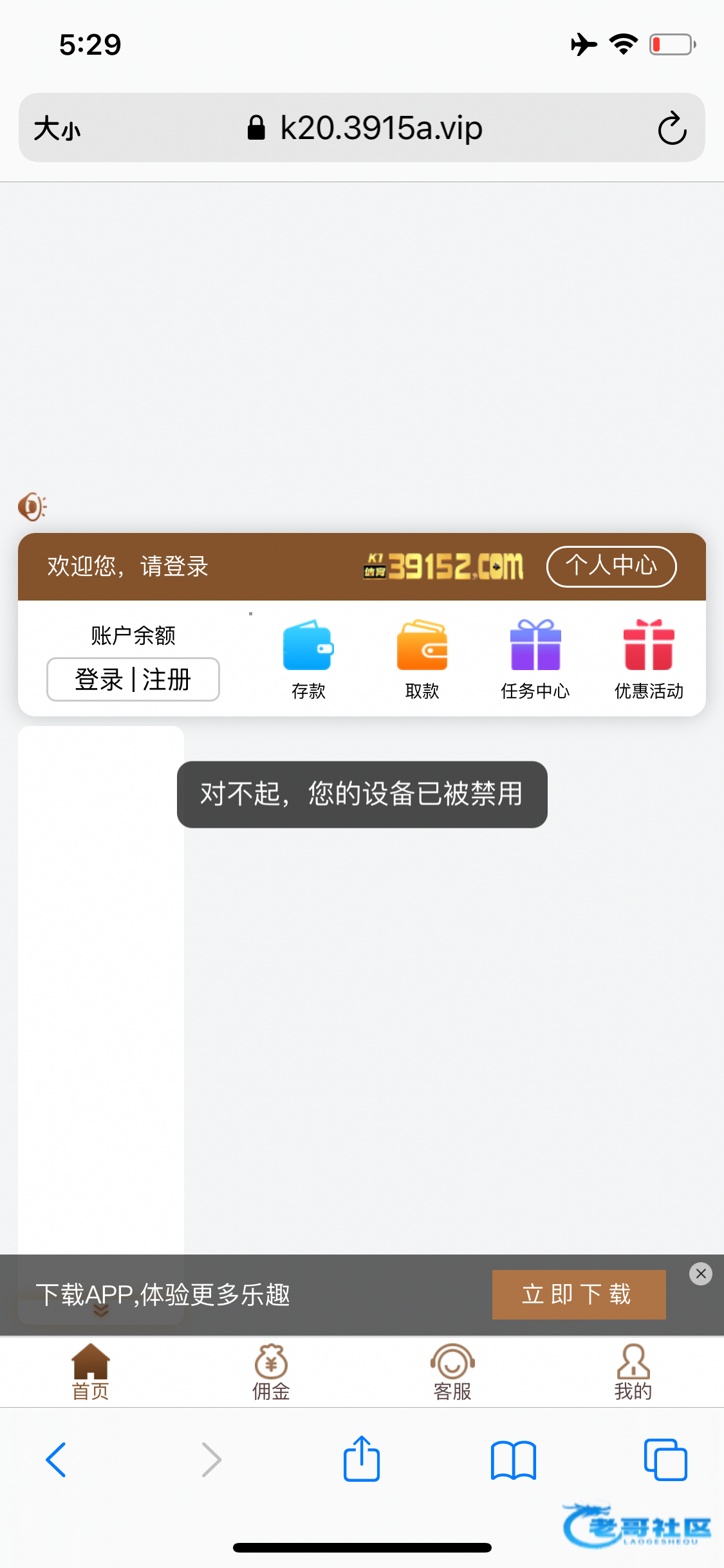724x1568 pixels.
Task: Open the 大小 text size menu
Action: pyautogui.click(x=57, y=128)
